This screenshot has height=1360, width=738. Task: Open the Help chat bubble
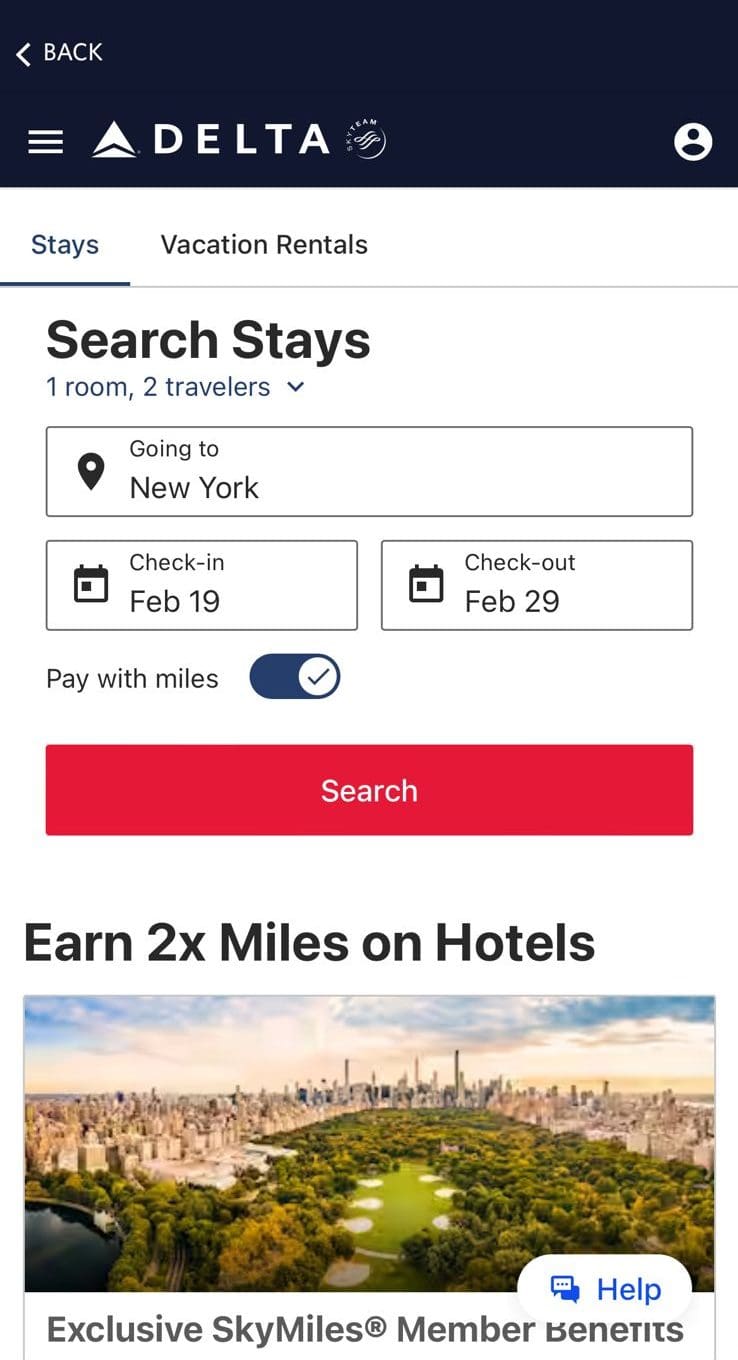click(x=603, y=1289)
